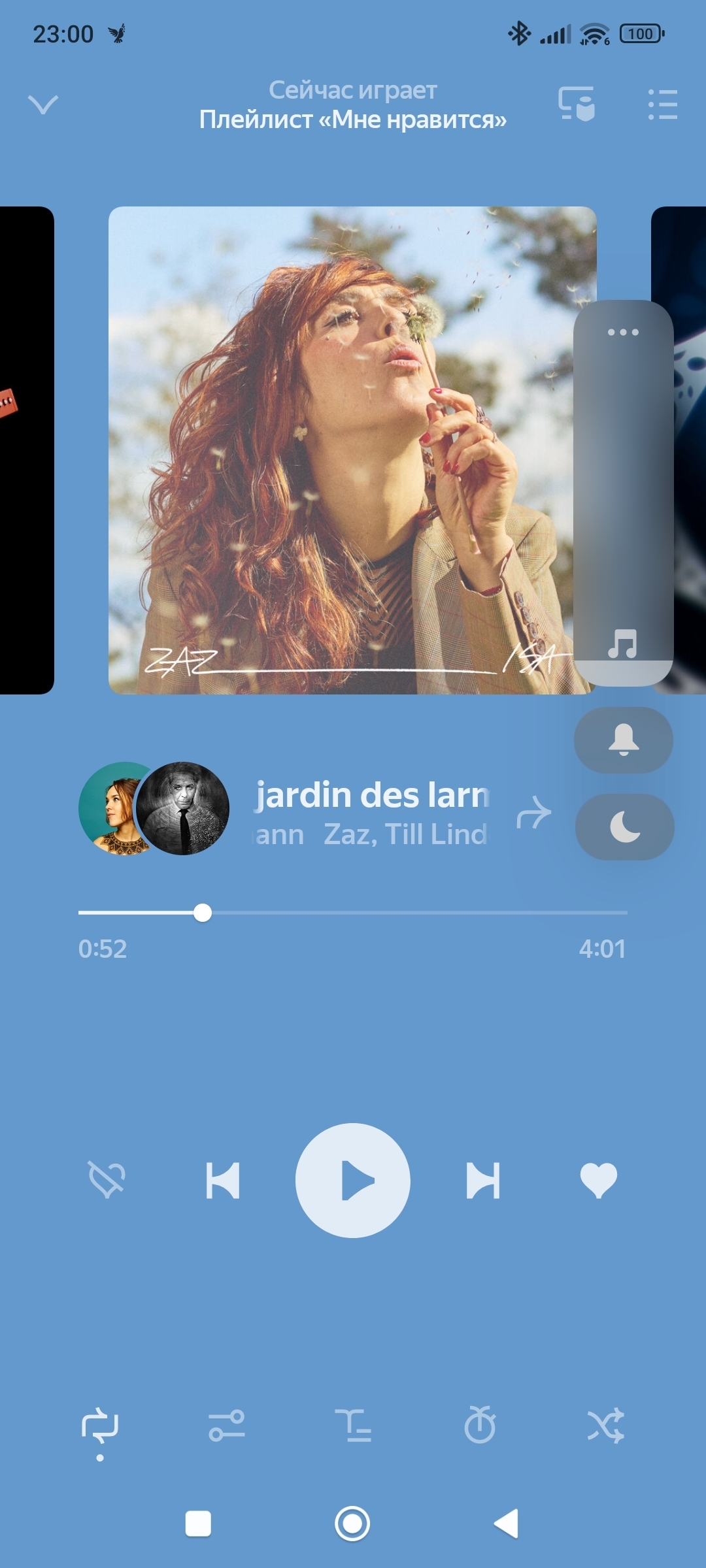Toggle shuffle mode
Image resolution: width=706 pixels, height=1568 pixels.
pyautogui.click(x=606, y=1426)
